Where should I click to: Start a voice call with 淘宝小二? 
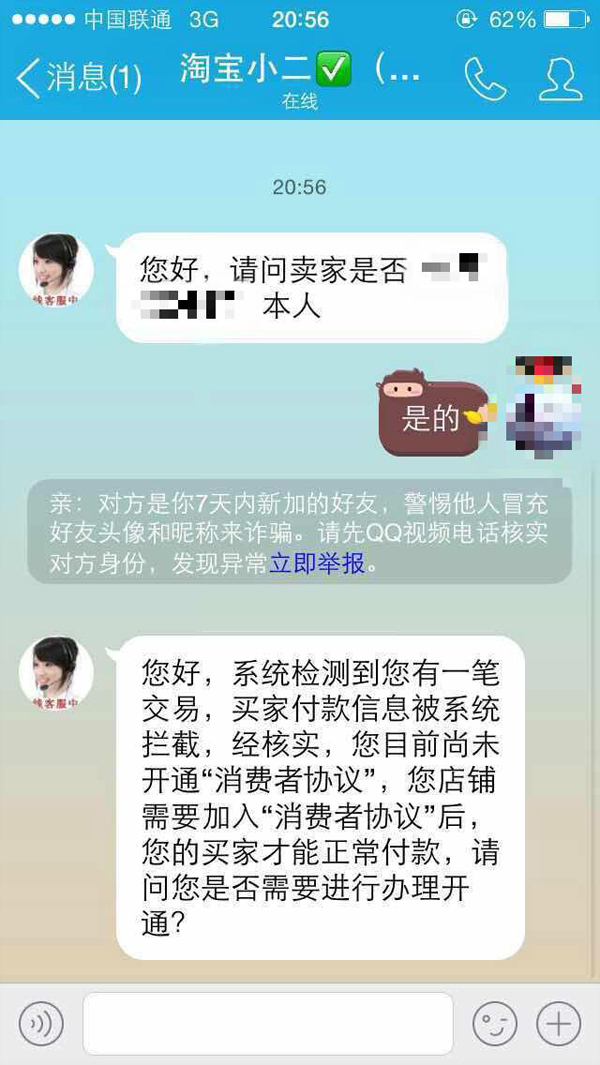[485, 78]
